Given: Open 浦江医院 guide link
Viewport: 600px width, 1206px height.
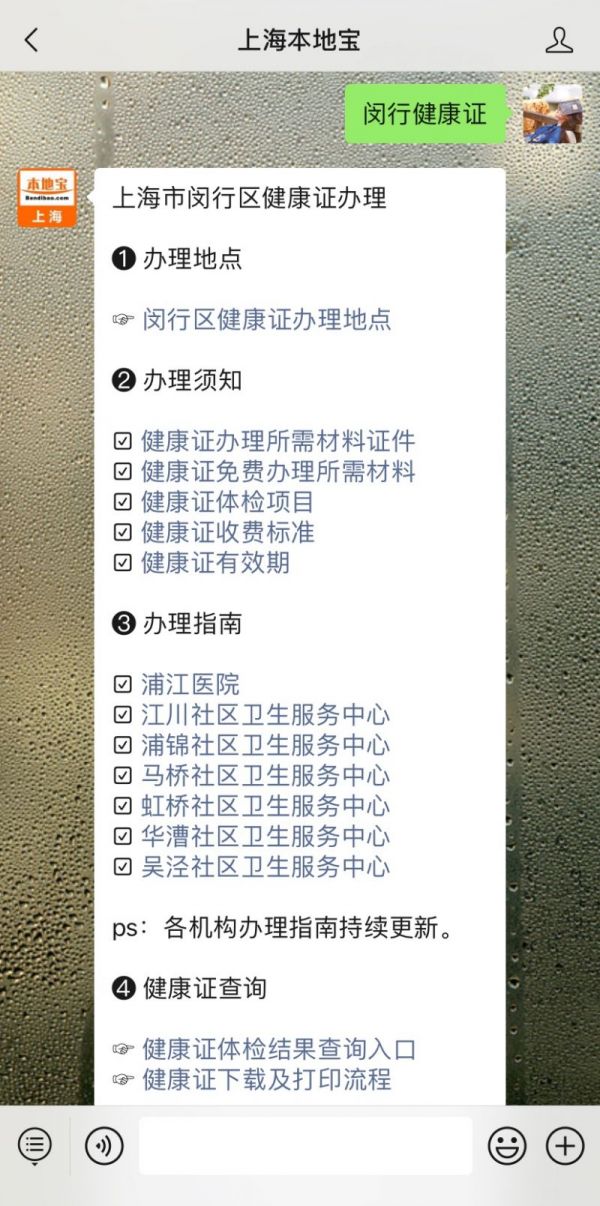Looking at the screenshot, I should [190, 685].
